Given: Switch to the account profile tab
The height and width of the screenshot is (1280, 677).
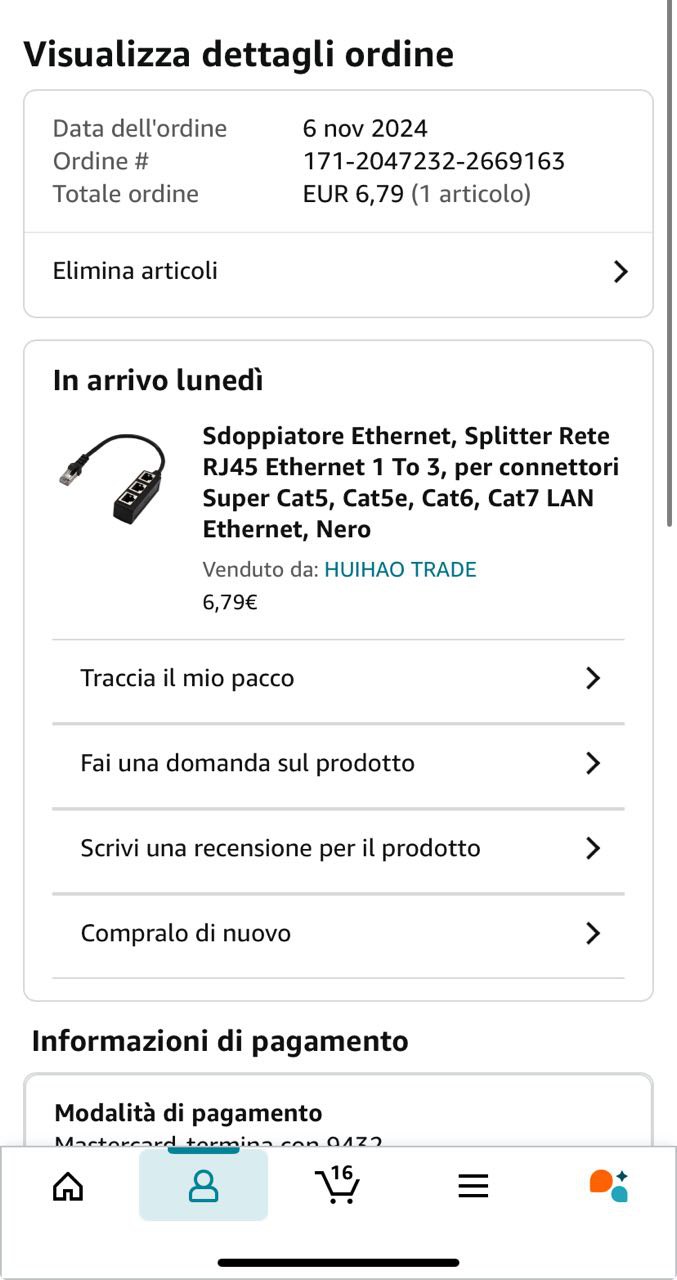Looking at the screenshot, I should click(x=203, y=1186).
